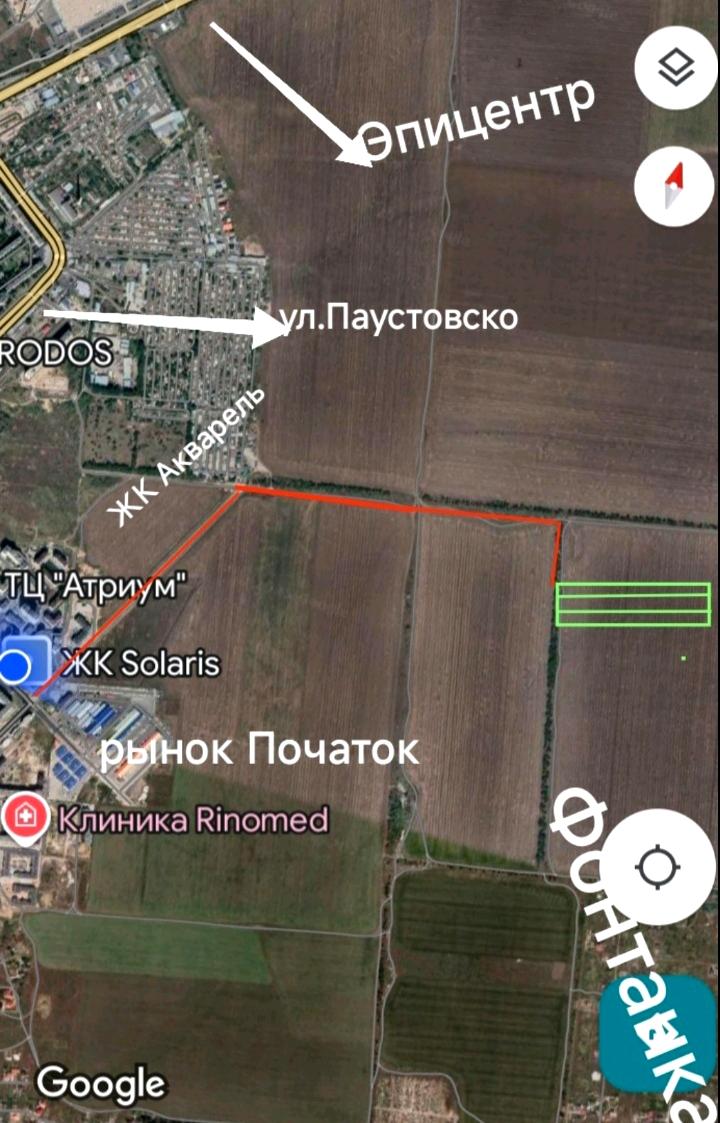Click the Google logo watermark
The height and width of the screenshot is (1123, 720).
[x=100, y=1083]
